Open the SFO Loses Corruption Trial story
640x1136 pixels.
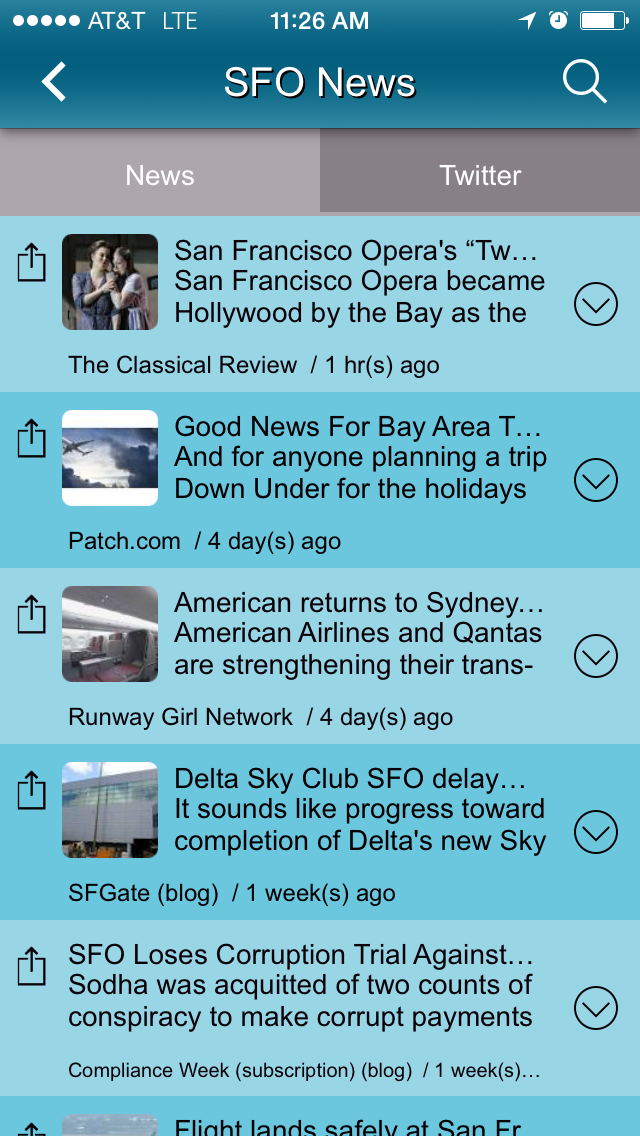pos(300,986)
